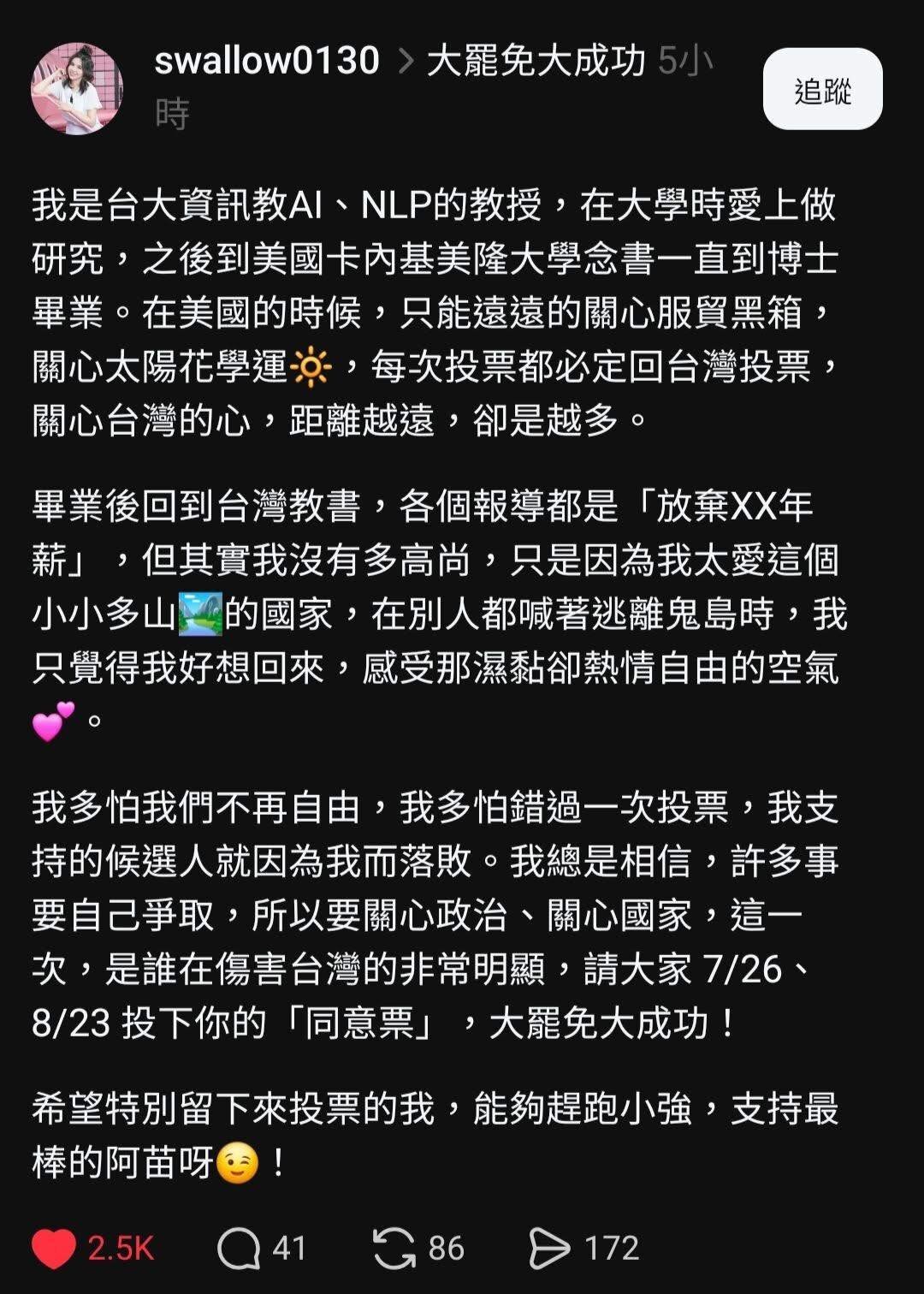This screenshot has height=1294, width=924.
Task: Repost this thread
Action: [x=394, y=1249]
